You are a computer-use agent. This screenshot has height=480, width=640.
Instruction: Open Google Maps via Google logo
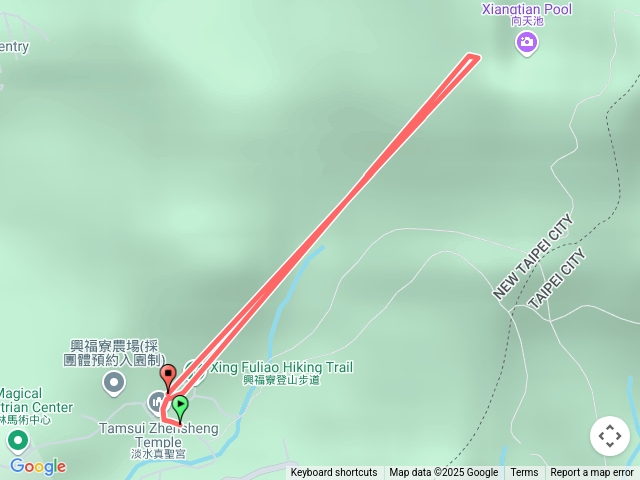tap(38, 466)
